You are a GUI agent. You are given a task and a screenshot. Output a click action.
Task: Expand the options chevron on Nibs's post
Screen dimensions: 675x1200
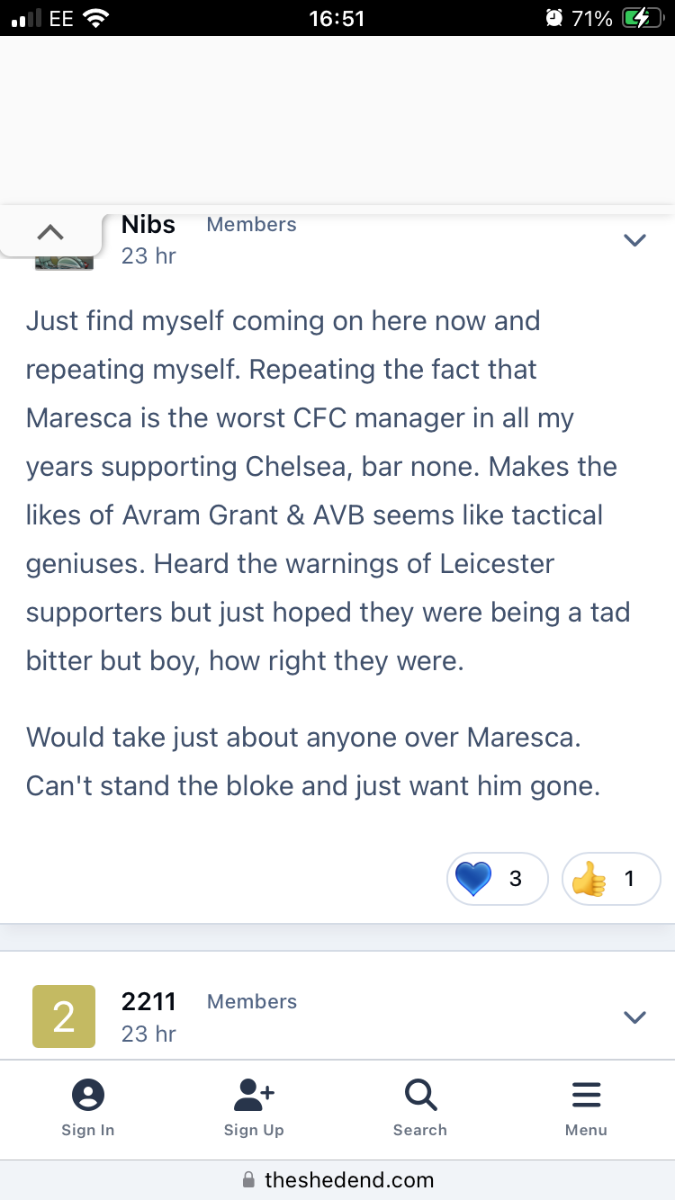(635, 240)
